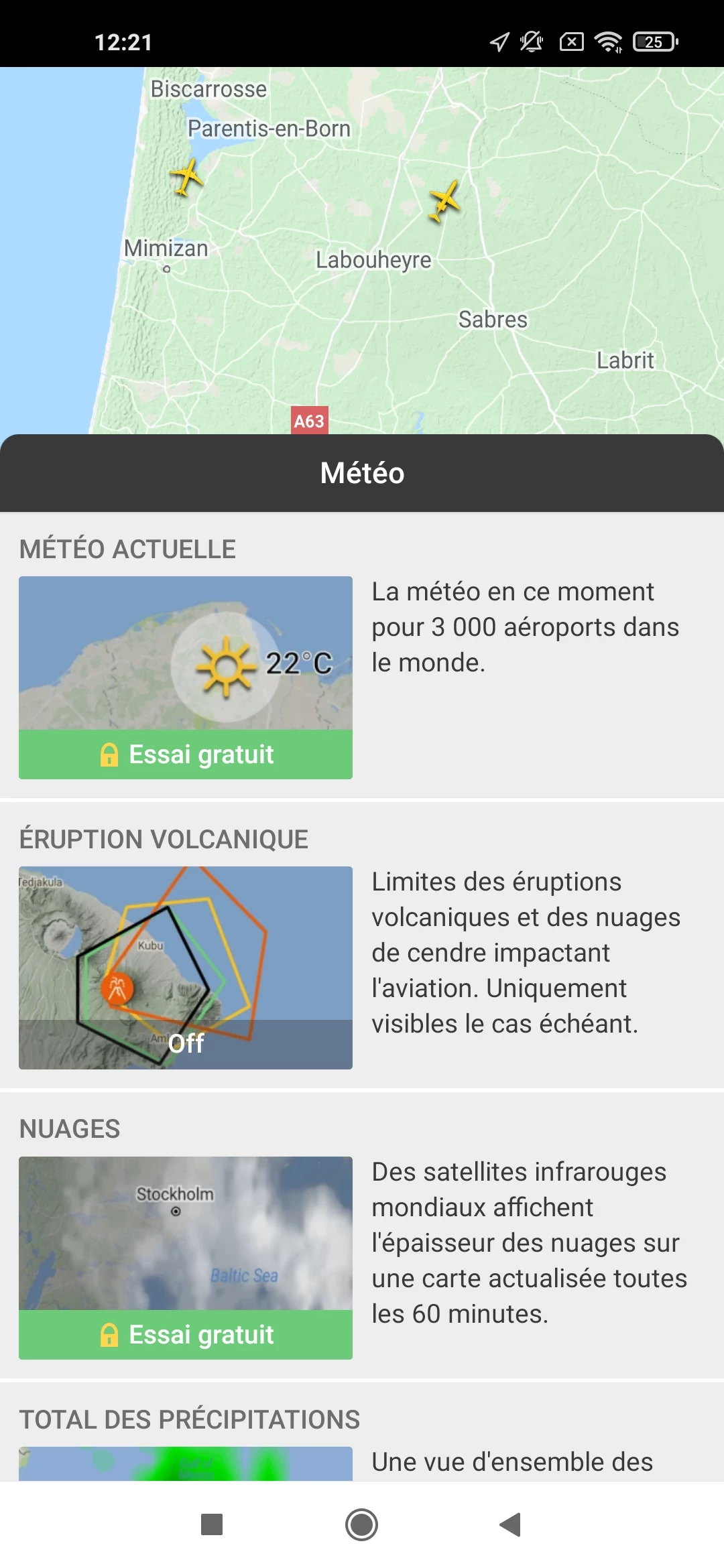
Task: Unlock the Nuages layer with Essai gratuit
Action: 186,1335
